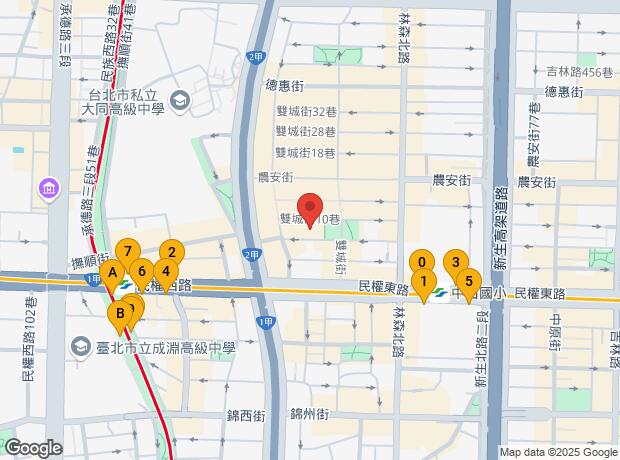Open 成淵高級中學 school place icon

(81, 347)
